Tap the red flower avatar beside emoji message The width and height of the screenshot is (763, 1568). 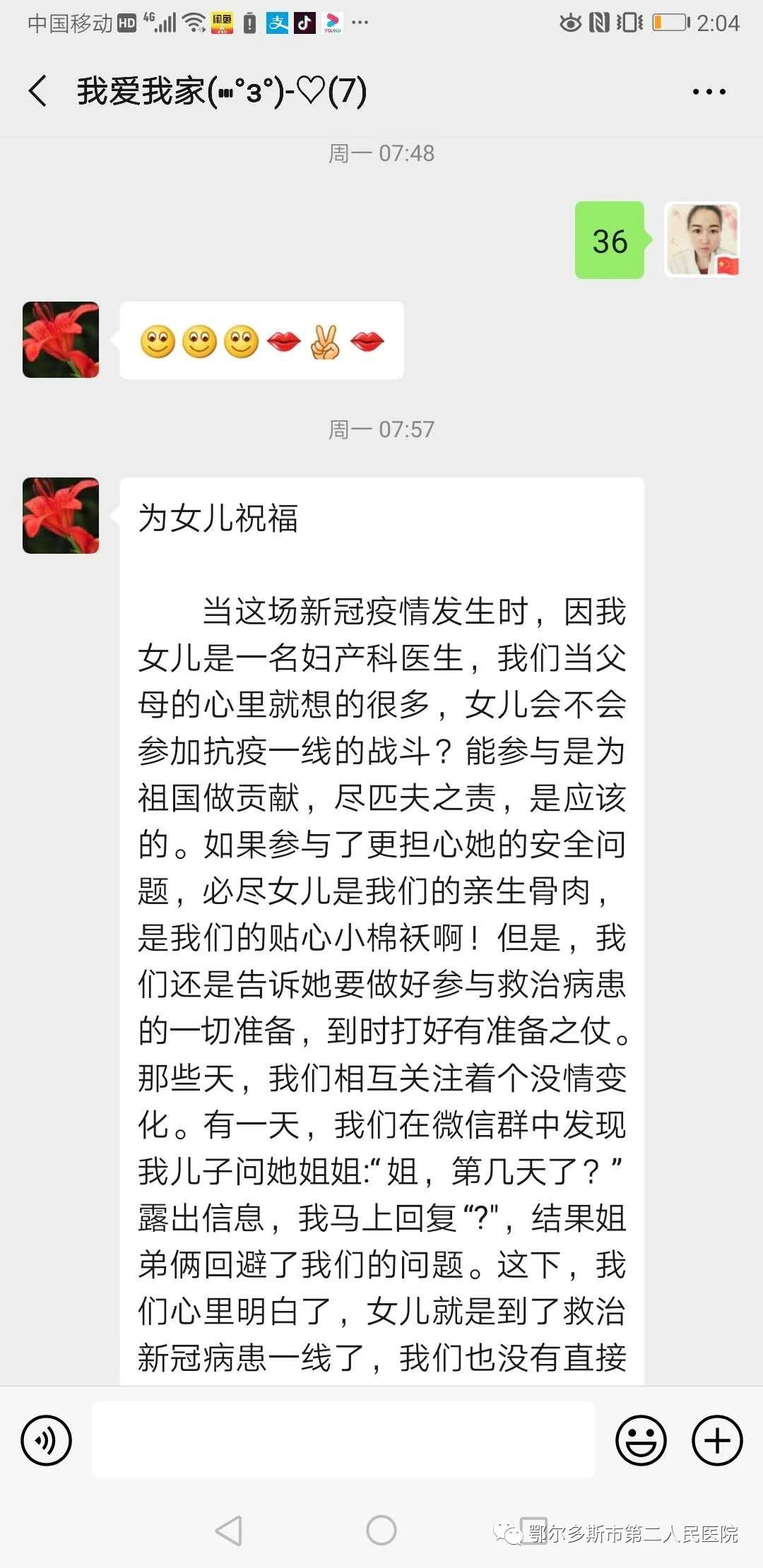click(61, 340)
